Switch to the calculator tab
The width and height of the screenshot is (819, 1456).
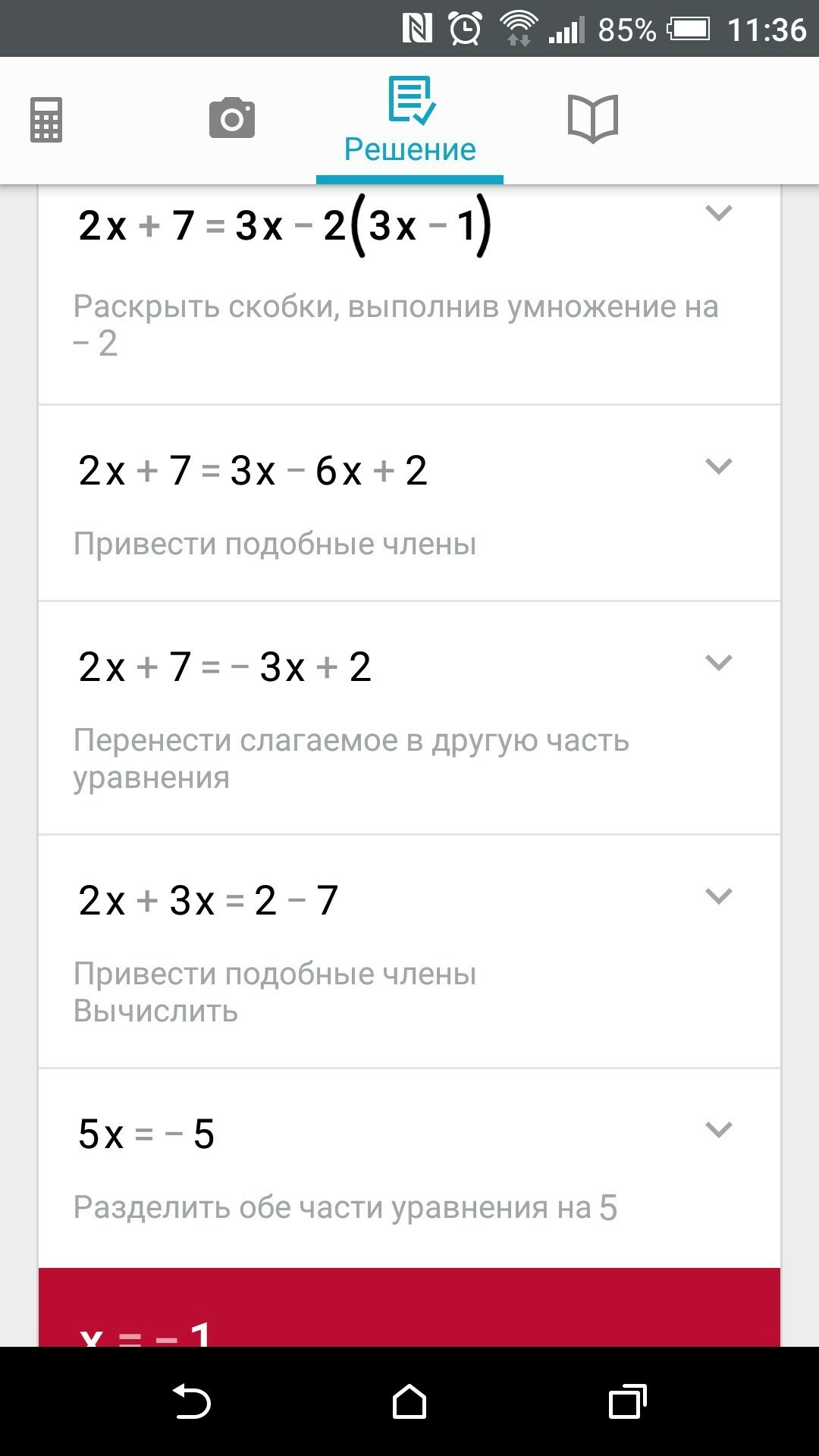point(46,120)
